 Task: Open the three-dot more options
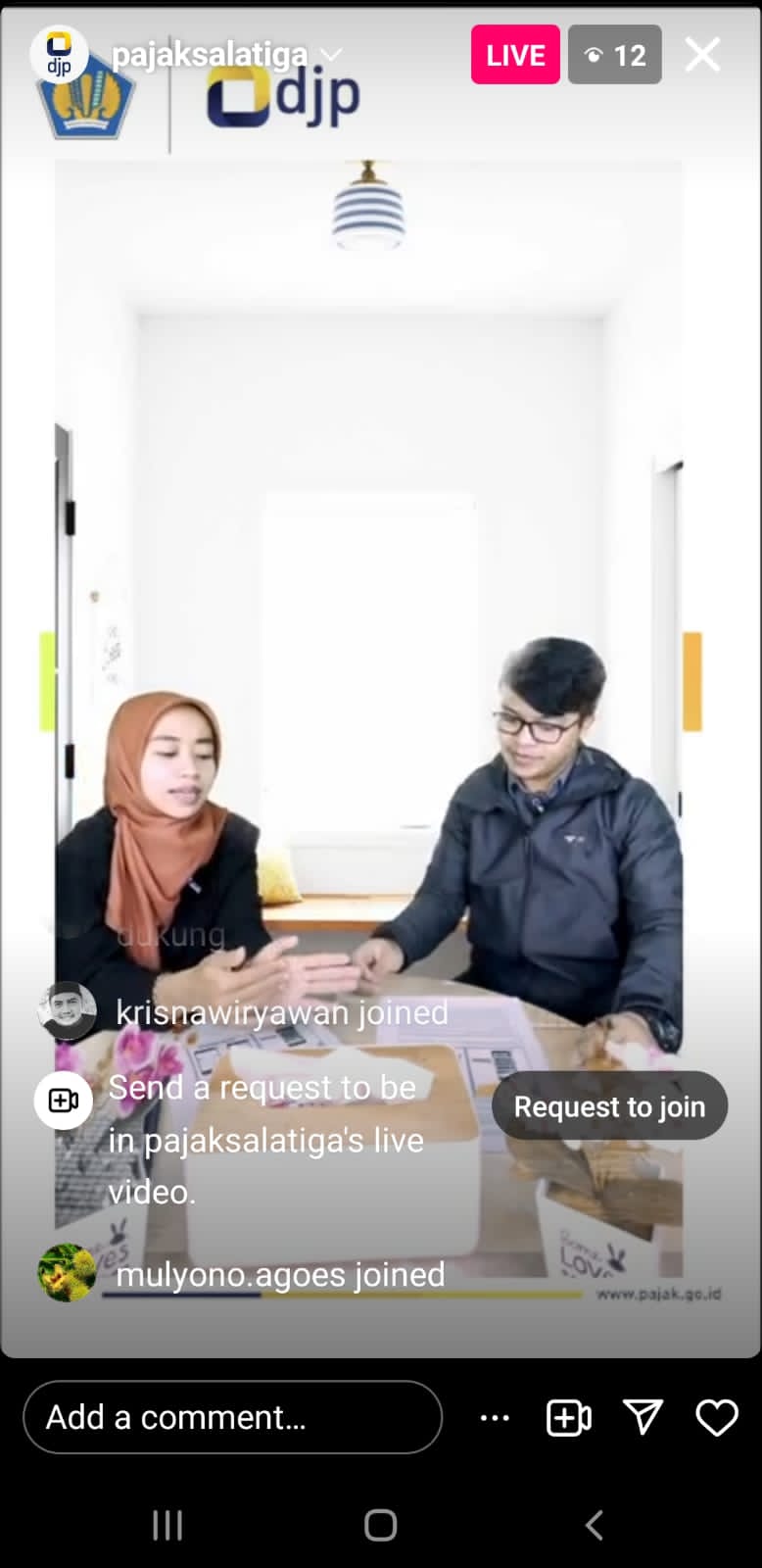495,1418
